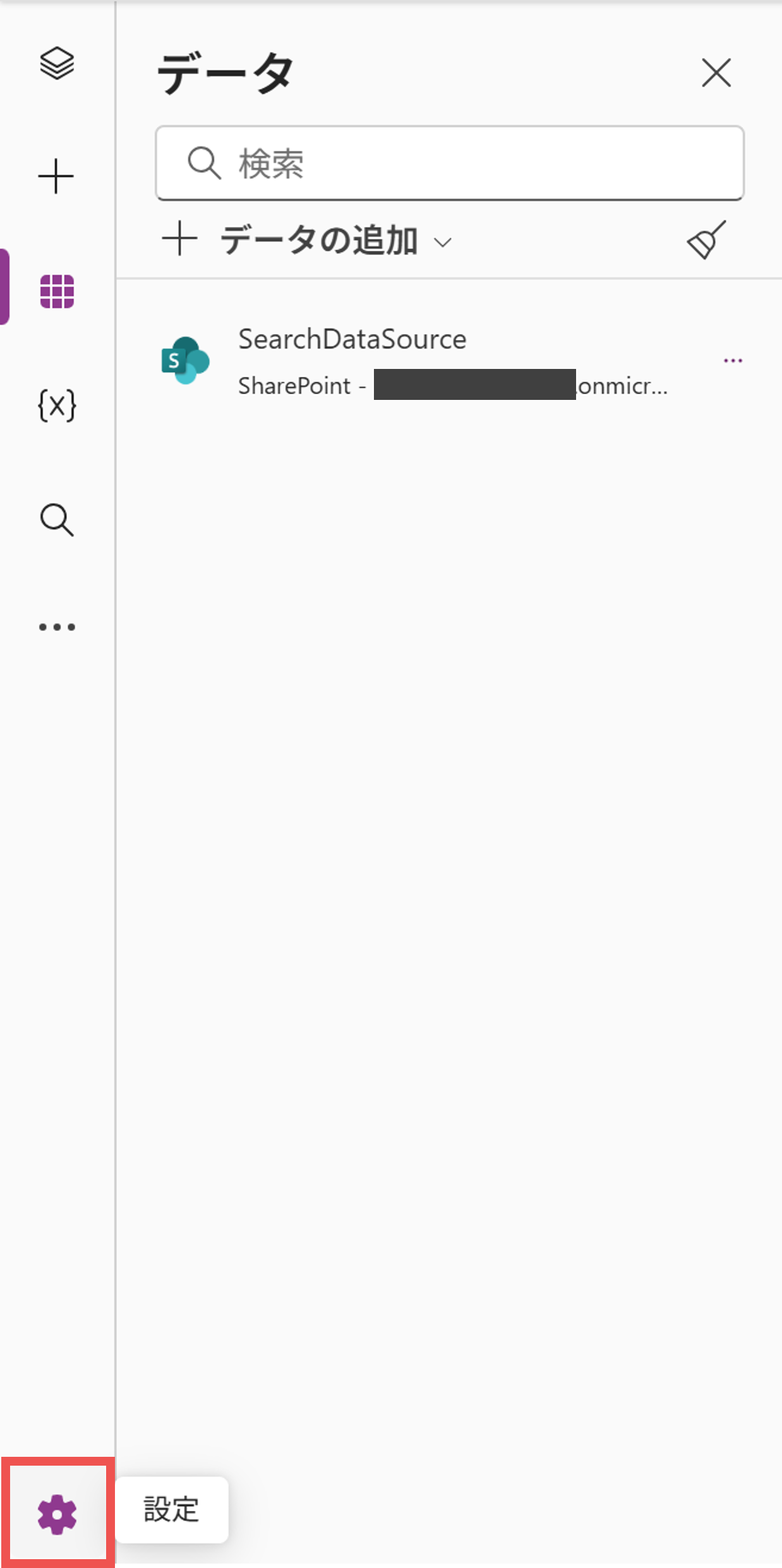Open the variables {x} icon

point(57,406)
